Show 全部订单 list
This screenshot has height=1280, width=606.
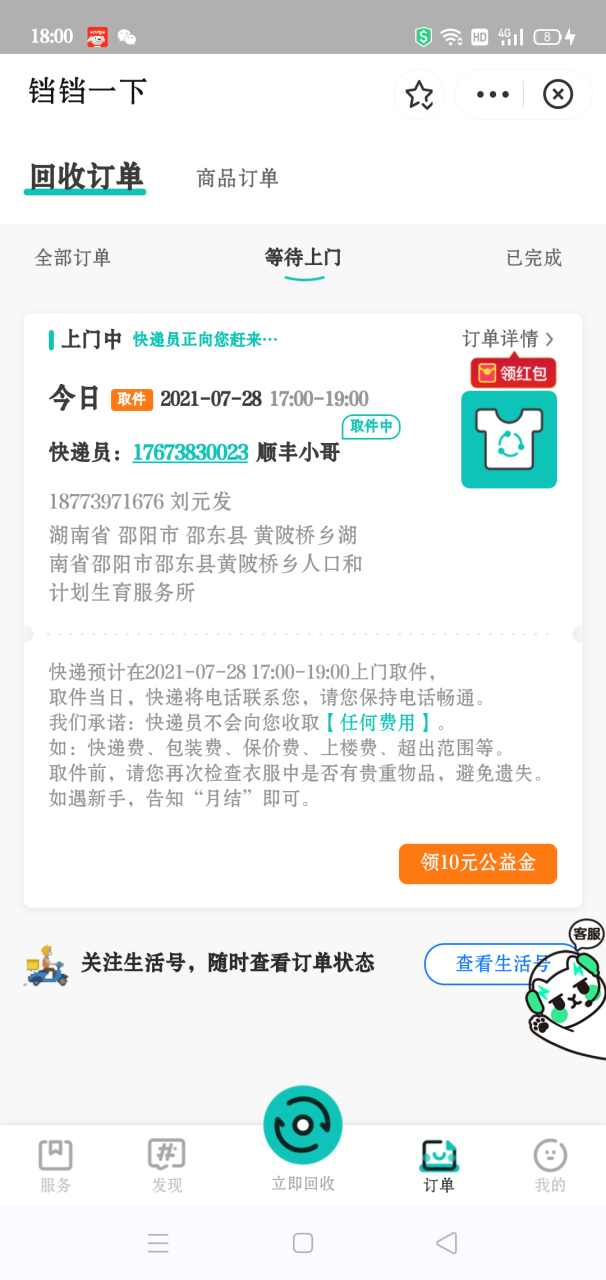[73, 258]
